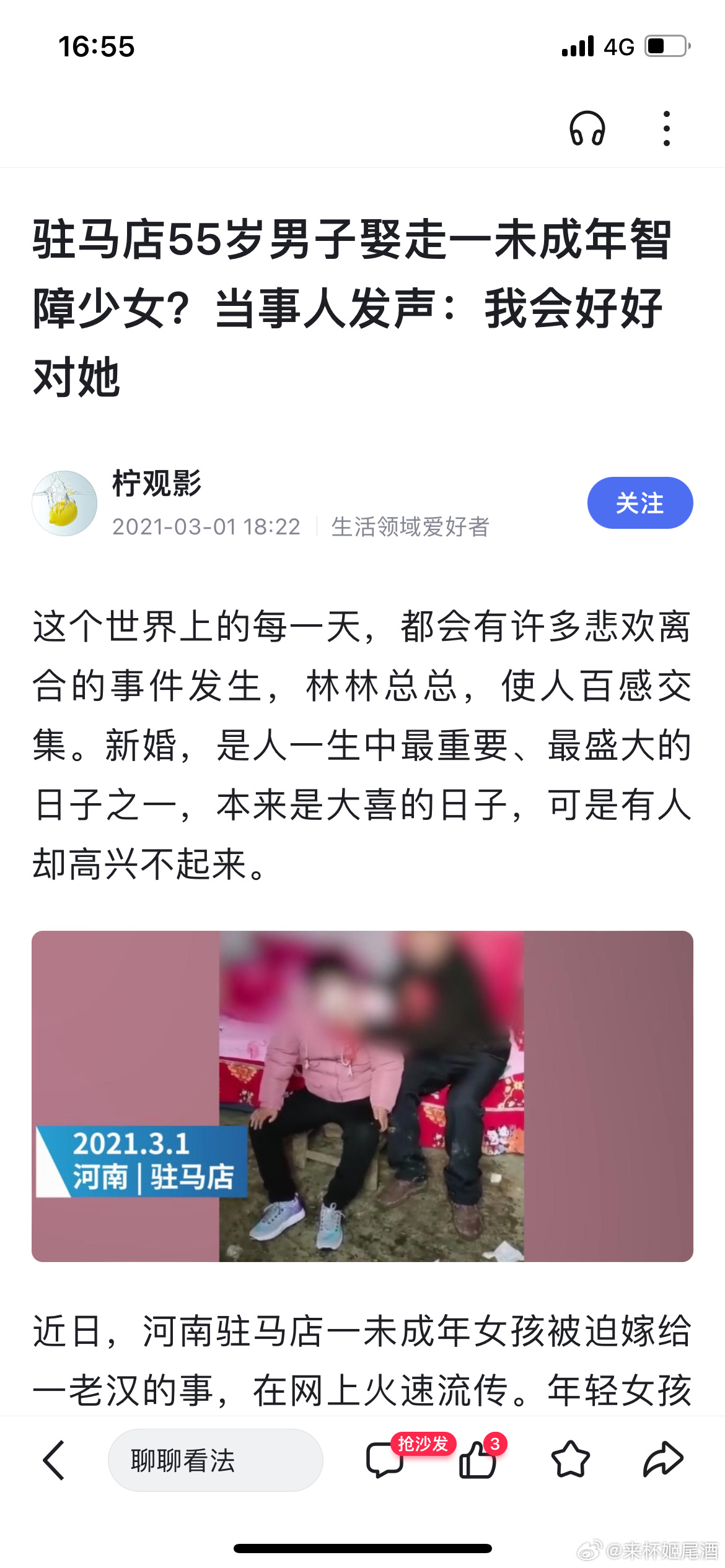Share the article with the arrow icon
Viewport: 725px width, 1568px height.
(x=663, y=1460)
